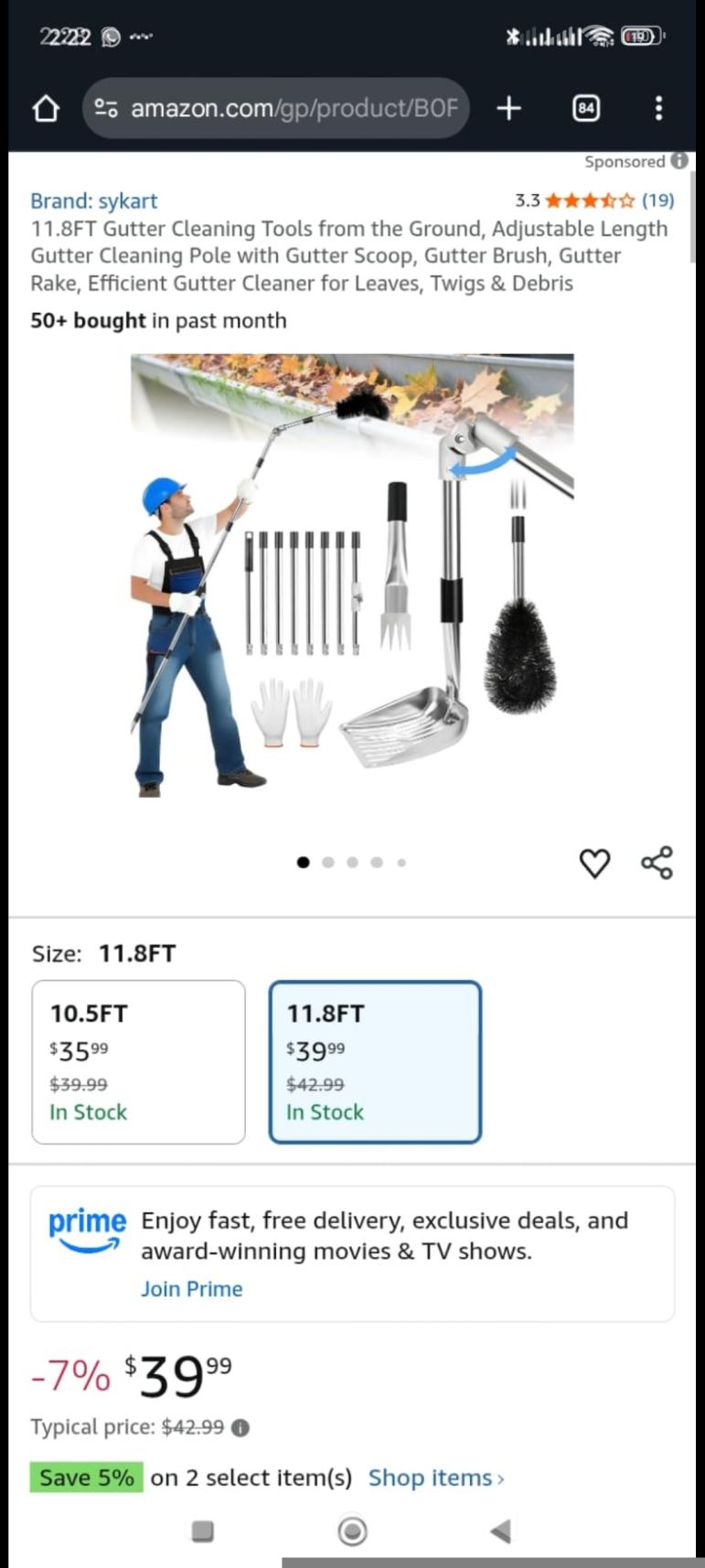Jump to the second image dot indicator

pos(328,863)
